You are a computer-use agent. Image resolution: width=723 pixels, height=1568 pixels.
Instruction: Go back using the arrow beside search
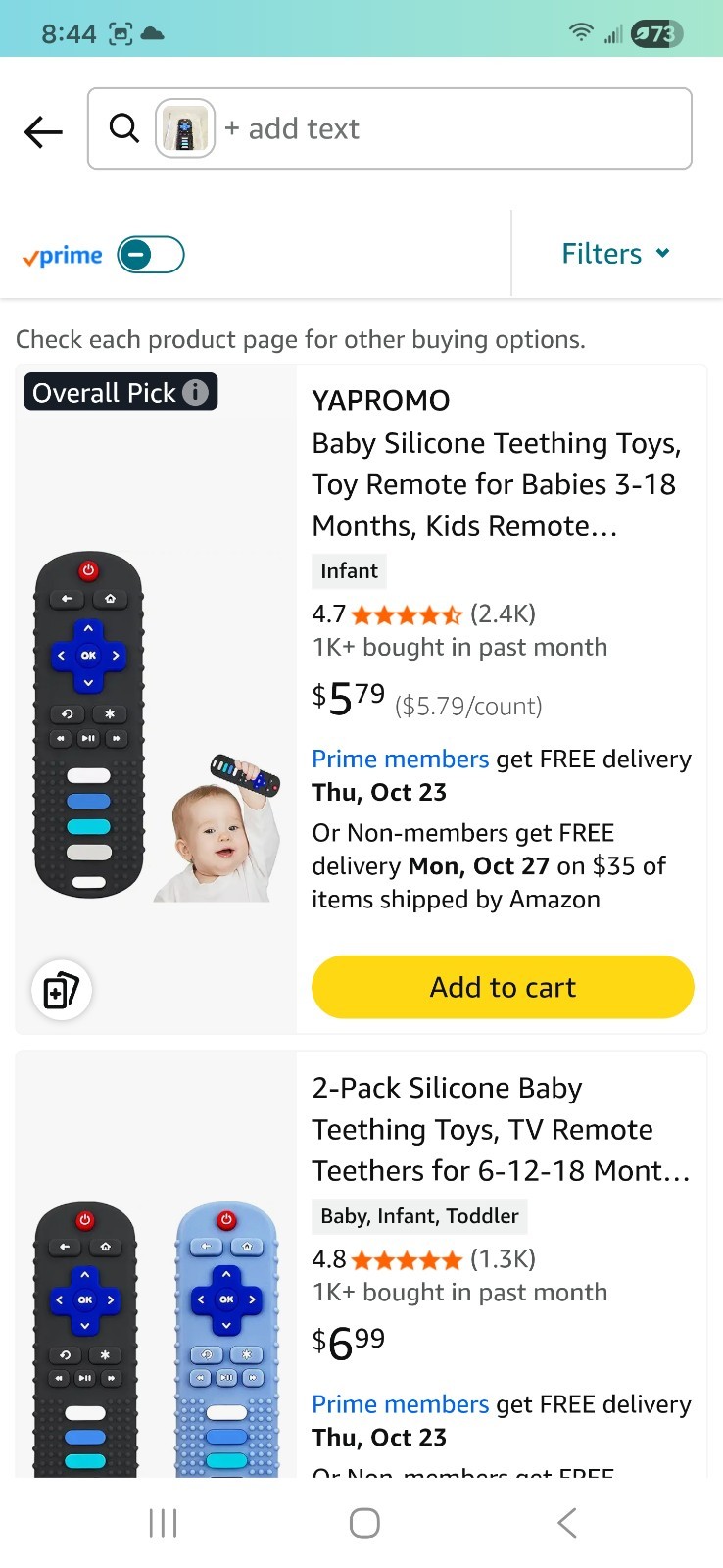[43, 130]
